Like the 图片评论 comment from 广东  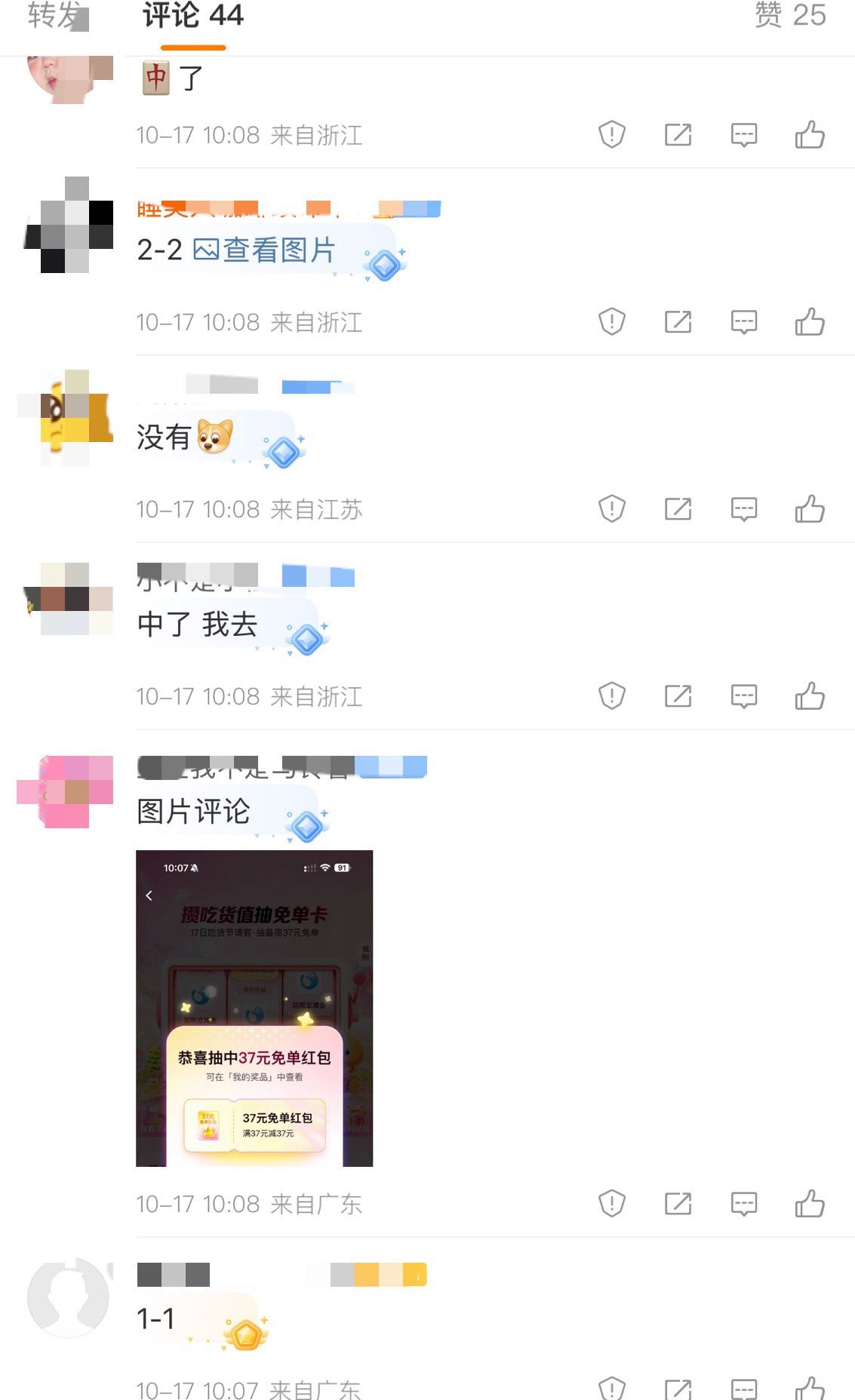click(809, 1203)
